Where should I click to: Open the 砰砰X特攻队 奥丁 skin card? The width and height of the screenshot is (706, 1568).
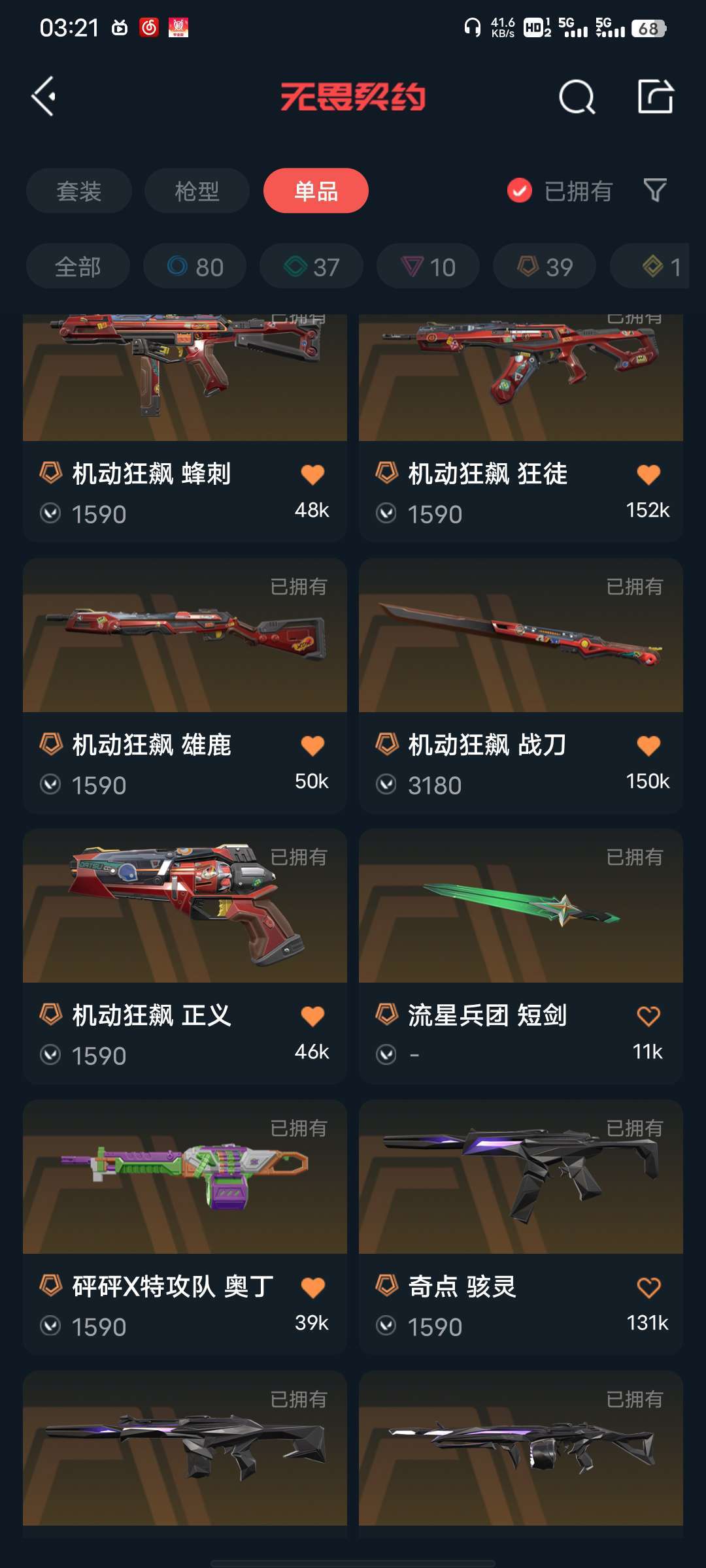click(185, 1227)
